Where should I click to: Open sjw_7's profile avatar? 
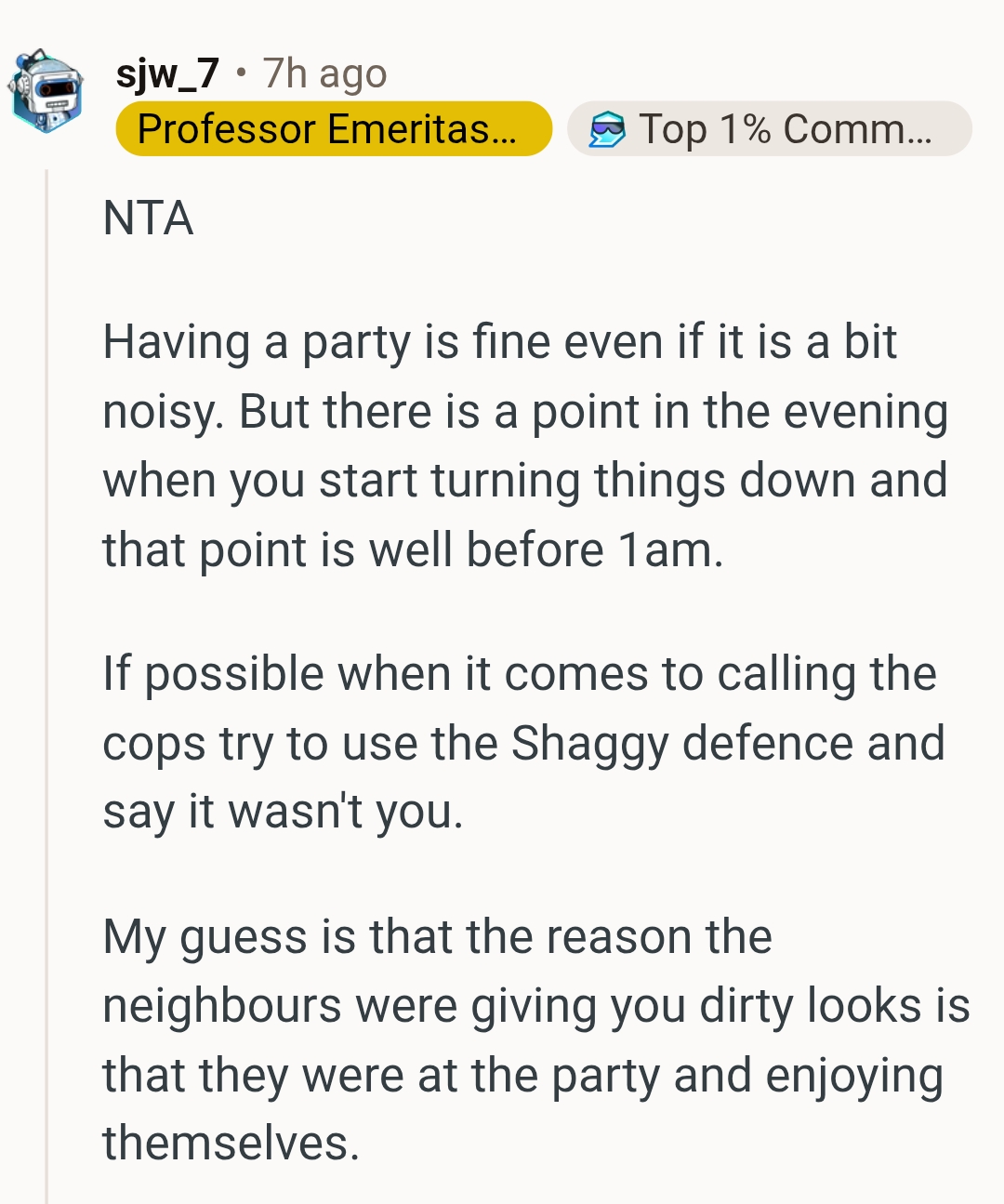click(46, 91)
